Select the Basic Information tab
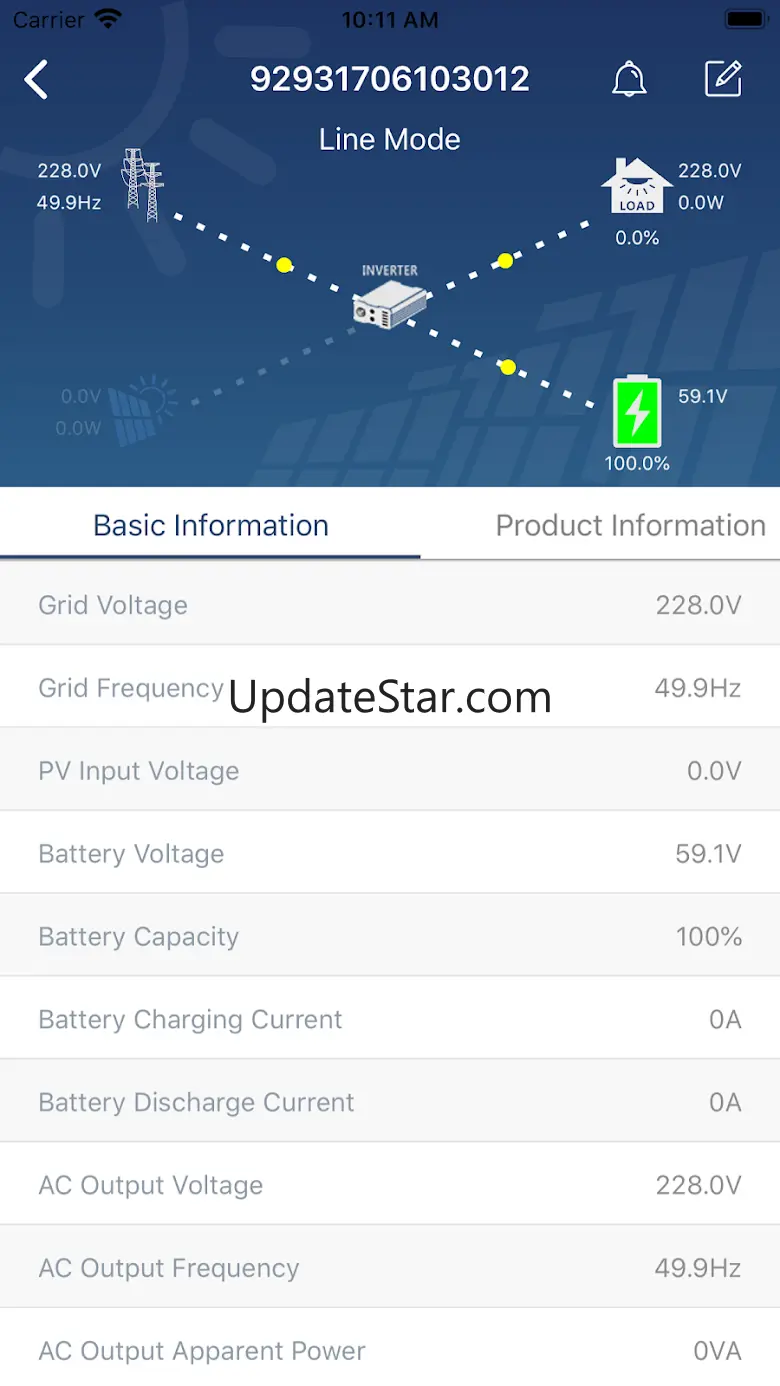 tap(211, 526)
